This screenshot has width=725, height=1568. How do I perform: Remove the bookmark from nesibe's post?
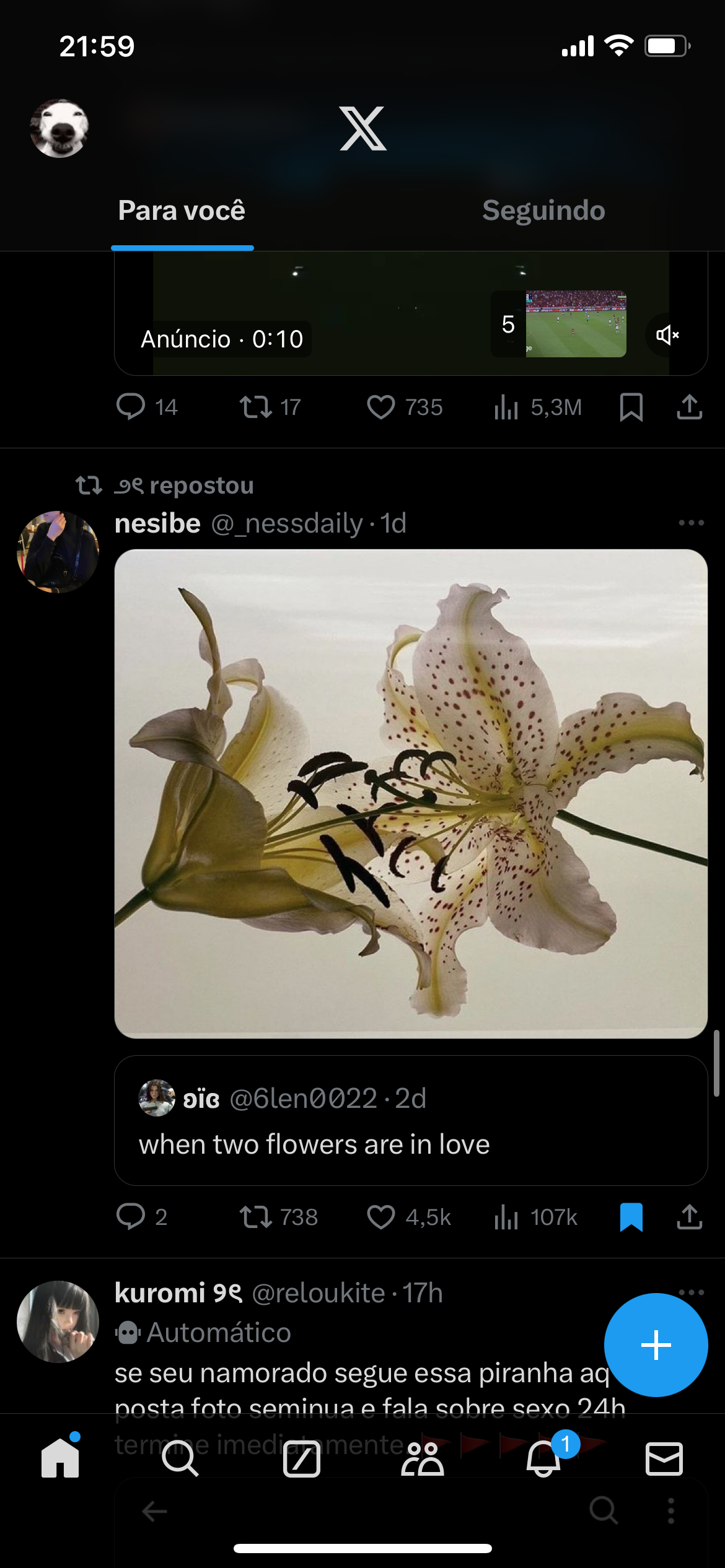631,1217
